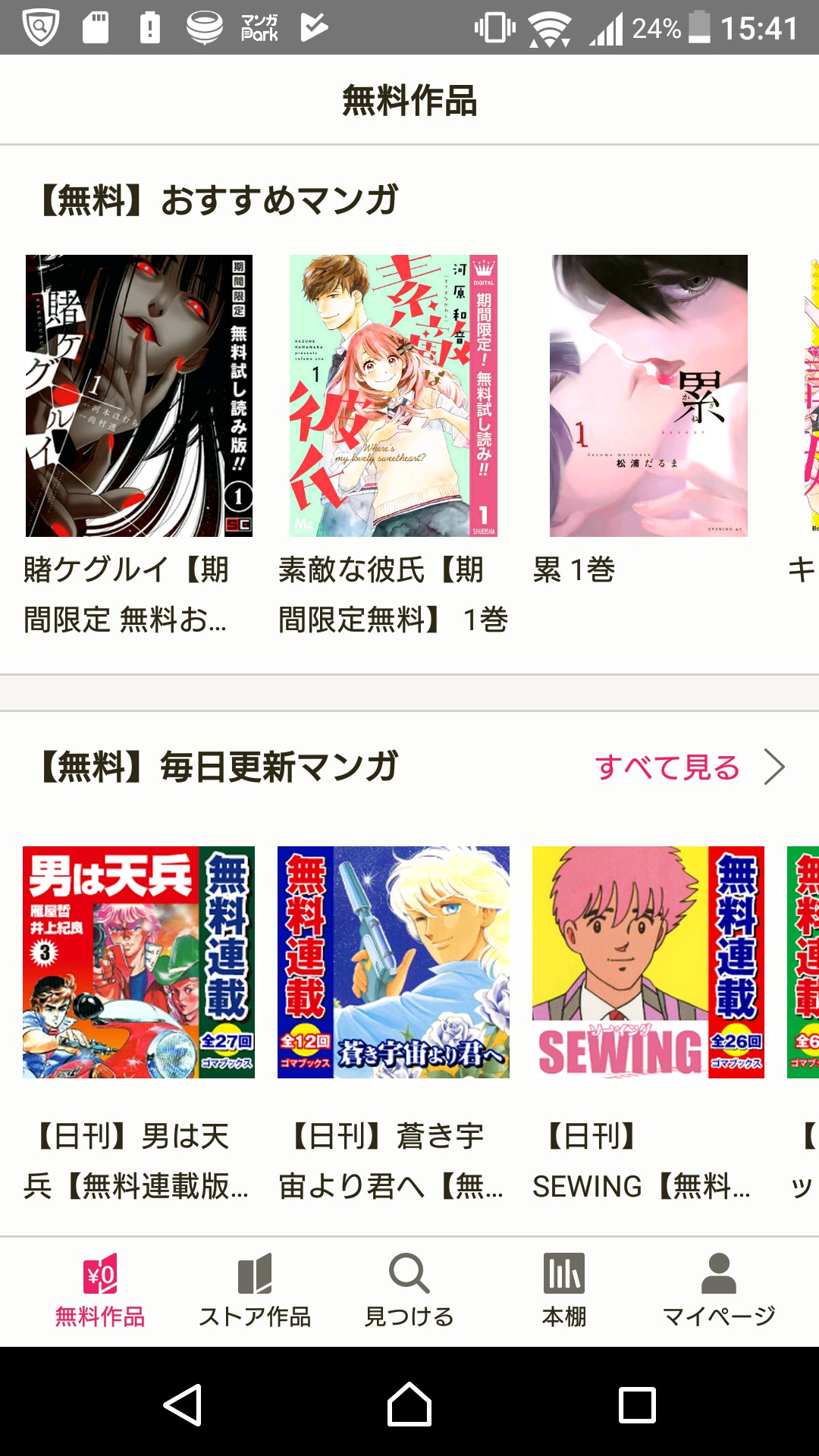Switch to the ストア作品 tab
Image resolution: width=819 pixels, height=1456 pixels.
[255, 1291]
